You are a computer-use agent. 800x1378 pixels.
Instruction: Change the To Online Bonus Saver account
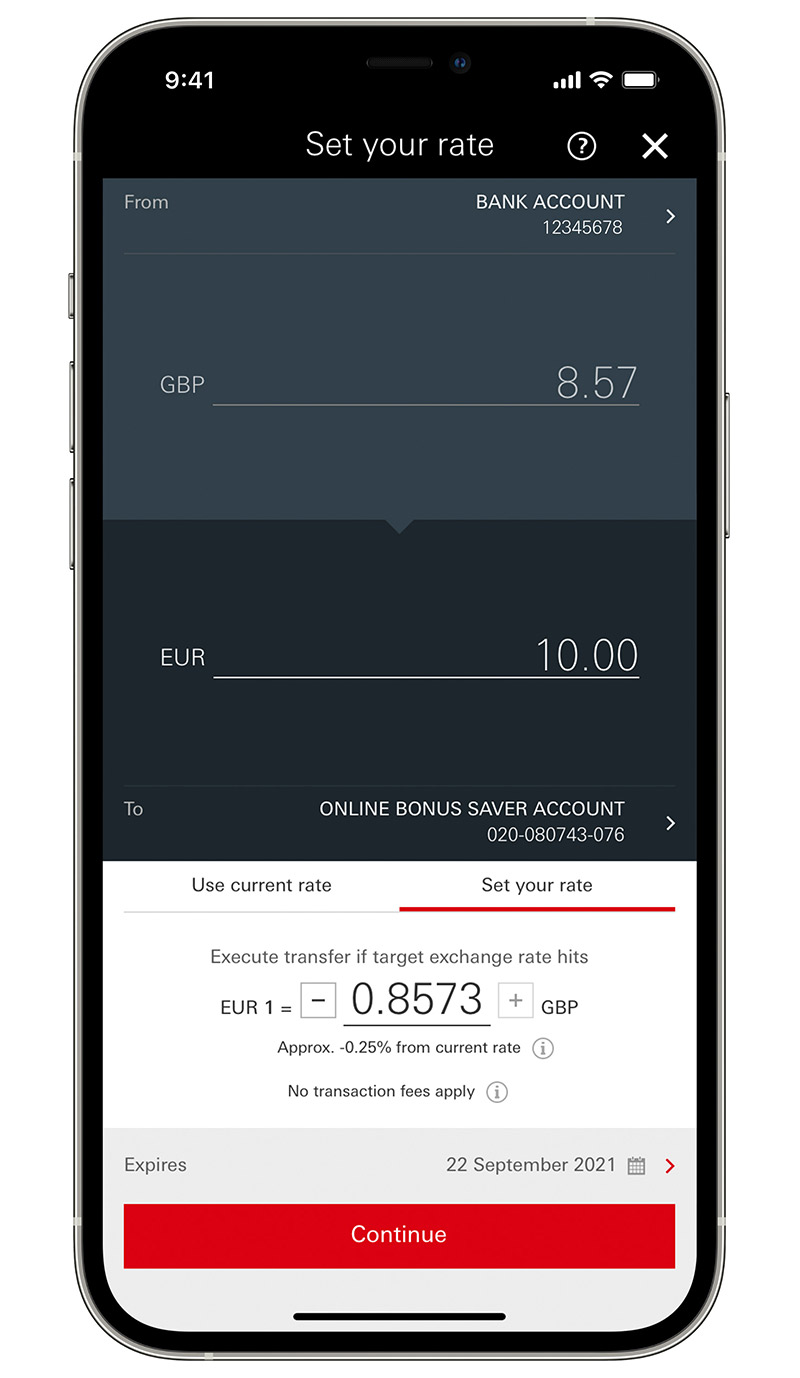[x=400, y=822]
